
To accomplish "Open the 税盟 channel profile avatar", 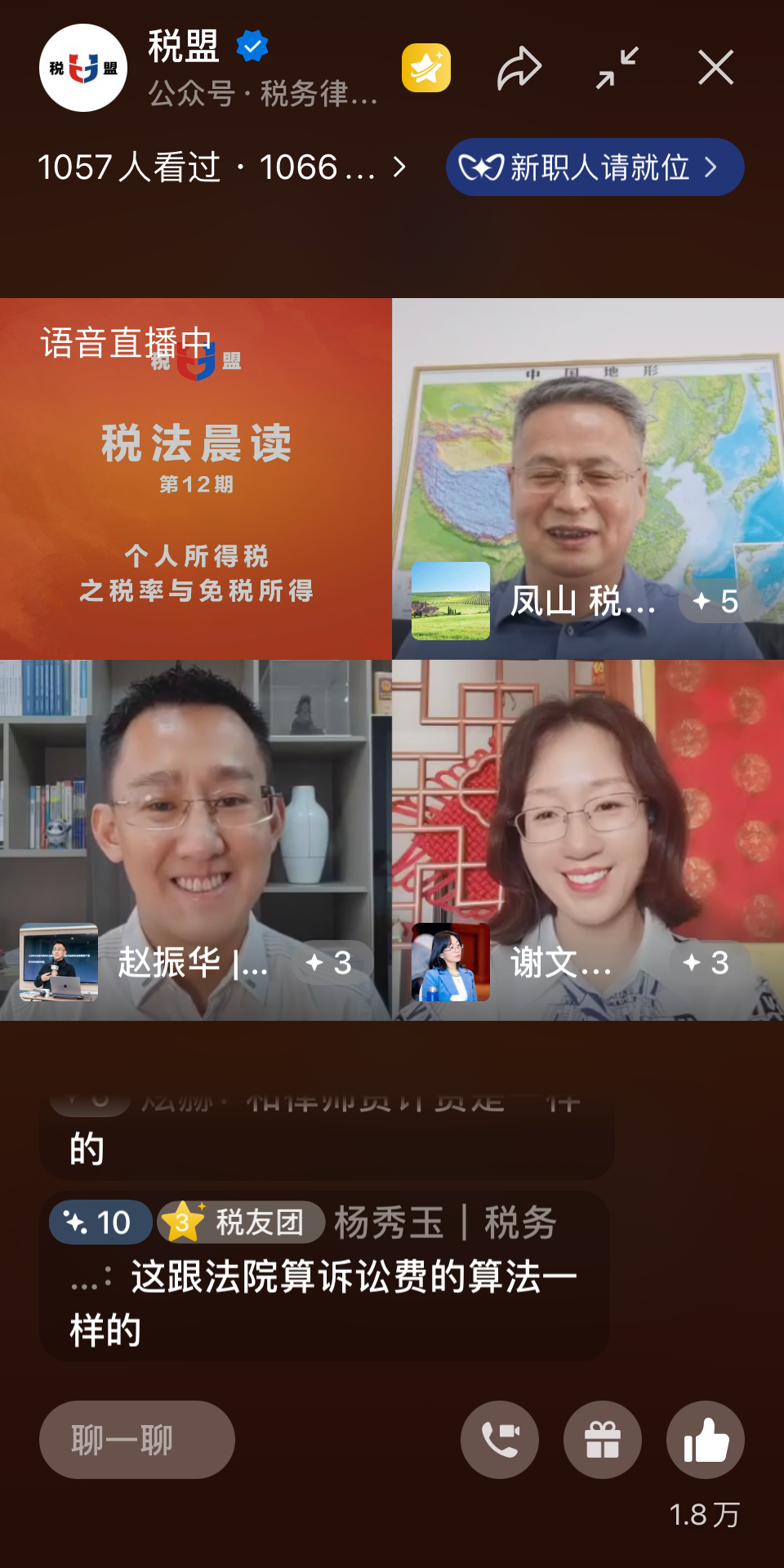I will [x=83, y=68].
